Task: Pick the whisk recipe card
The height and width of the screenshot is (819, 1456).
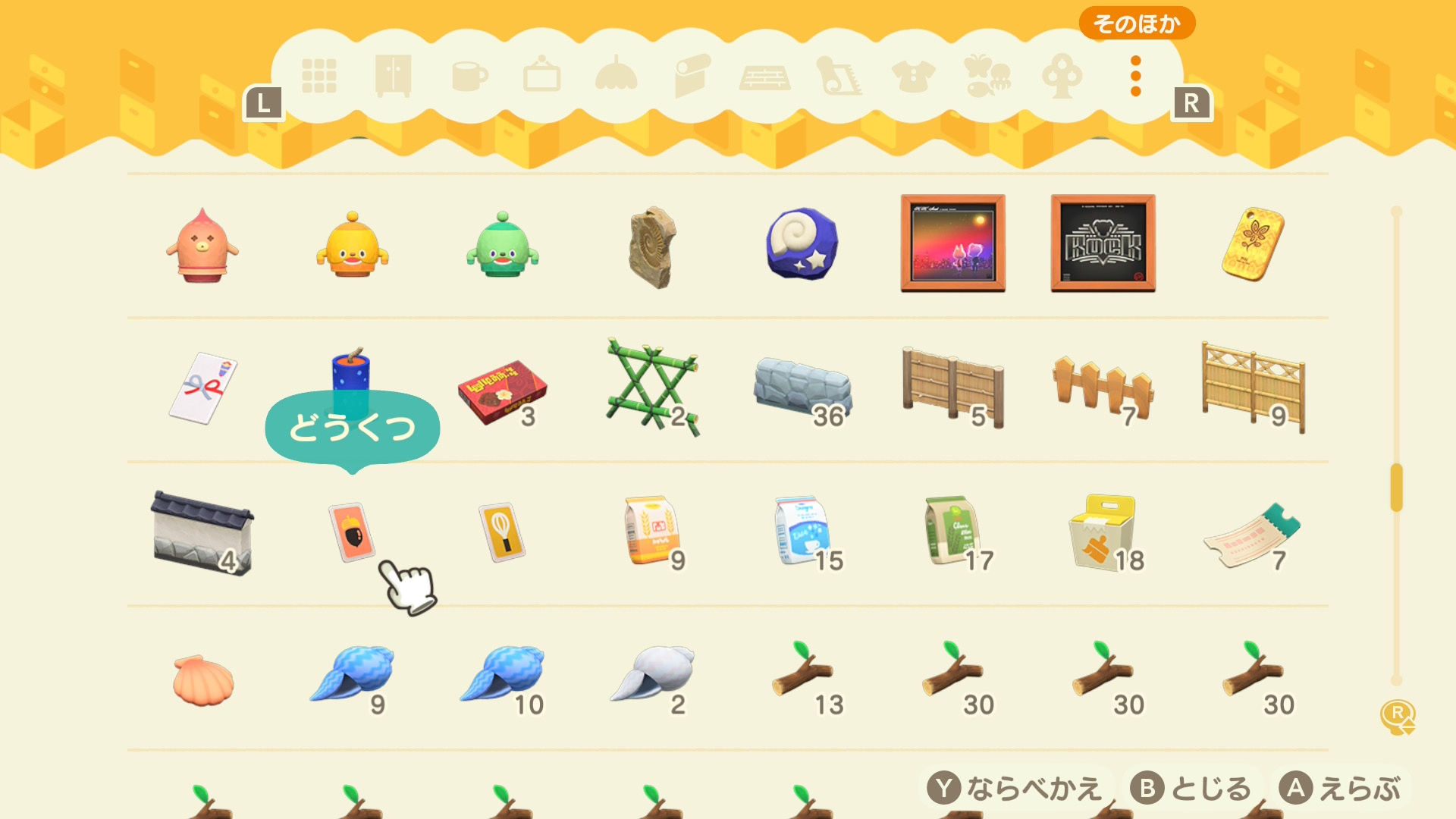Action: 502,532
